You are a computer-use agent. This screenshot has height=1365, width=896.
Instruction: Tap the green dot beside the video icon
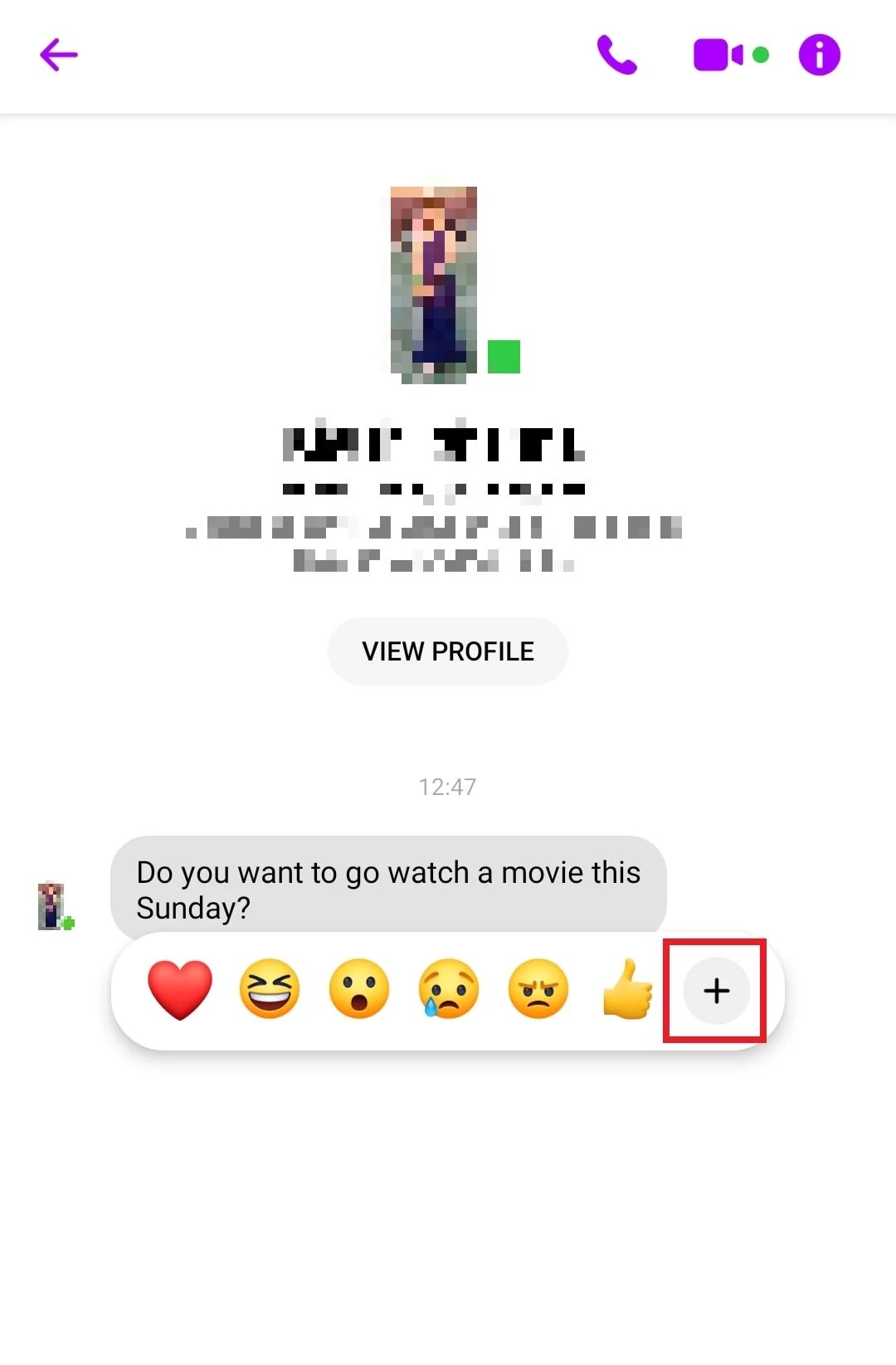pyautogui.click(x=758, y=55)
